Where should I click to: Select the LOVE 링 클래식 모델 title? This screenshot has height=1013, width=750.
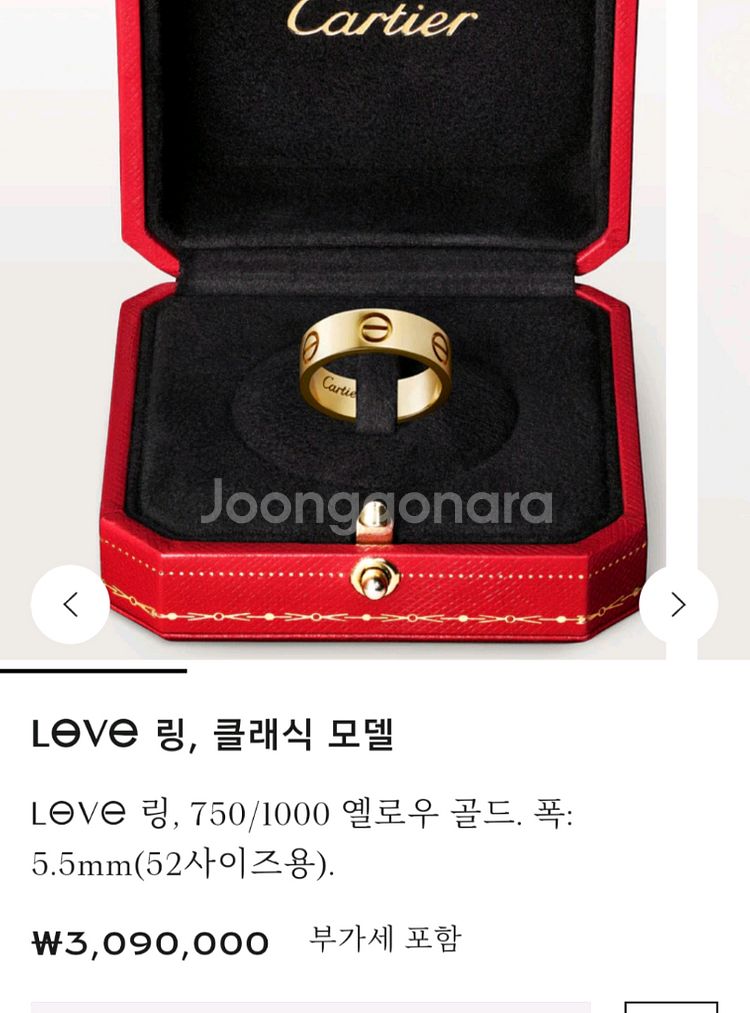point(215,732)
